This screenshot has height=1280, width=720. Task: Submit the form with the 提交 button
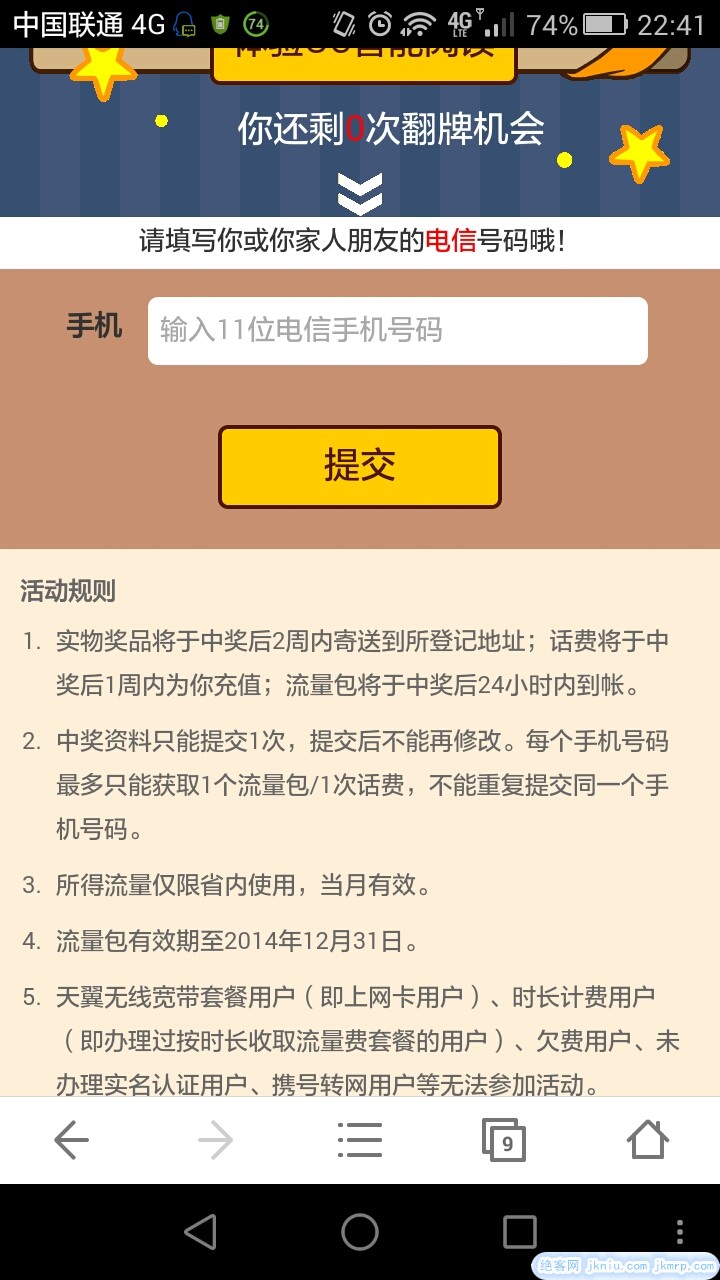click(360, 467)
